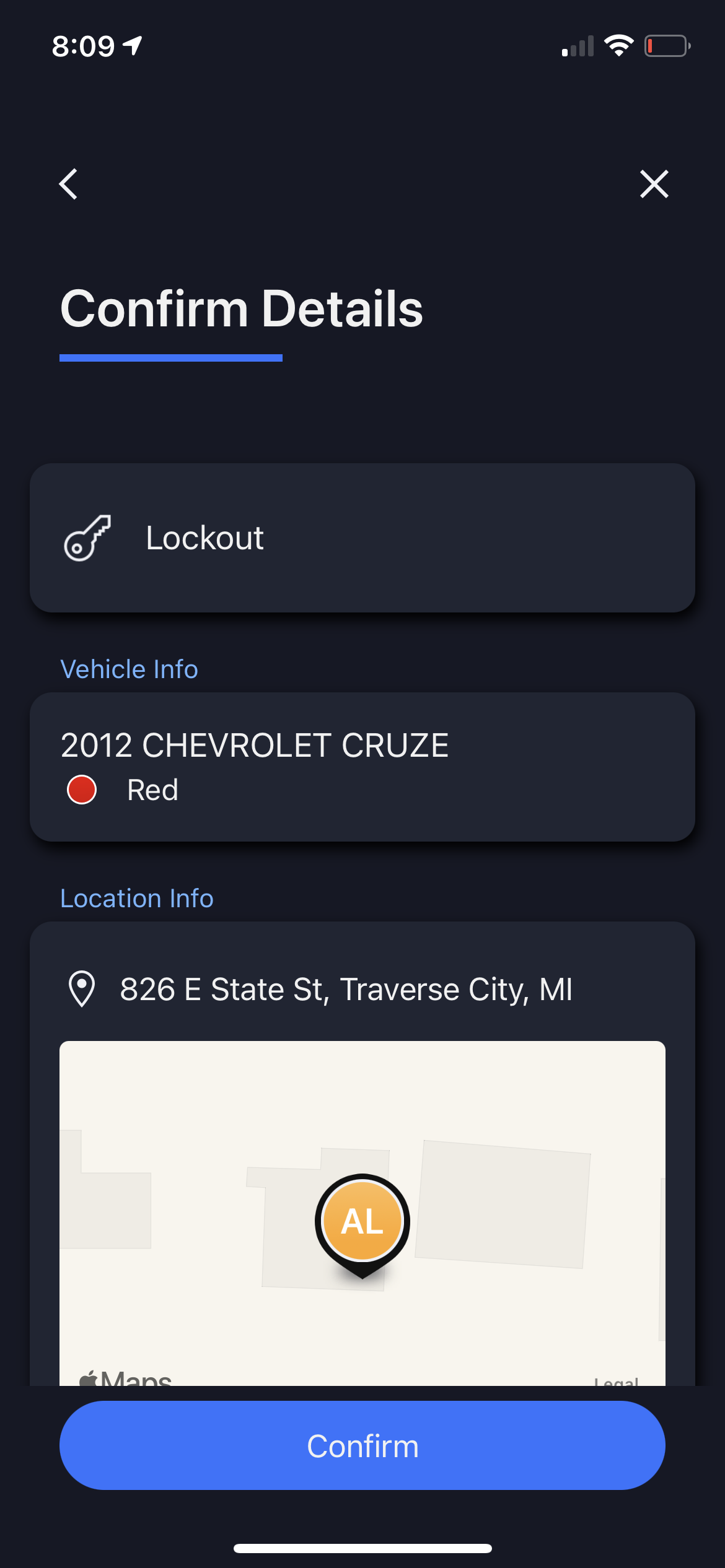Open the map preview with AL pin

(362, 1214)
